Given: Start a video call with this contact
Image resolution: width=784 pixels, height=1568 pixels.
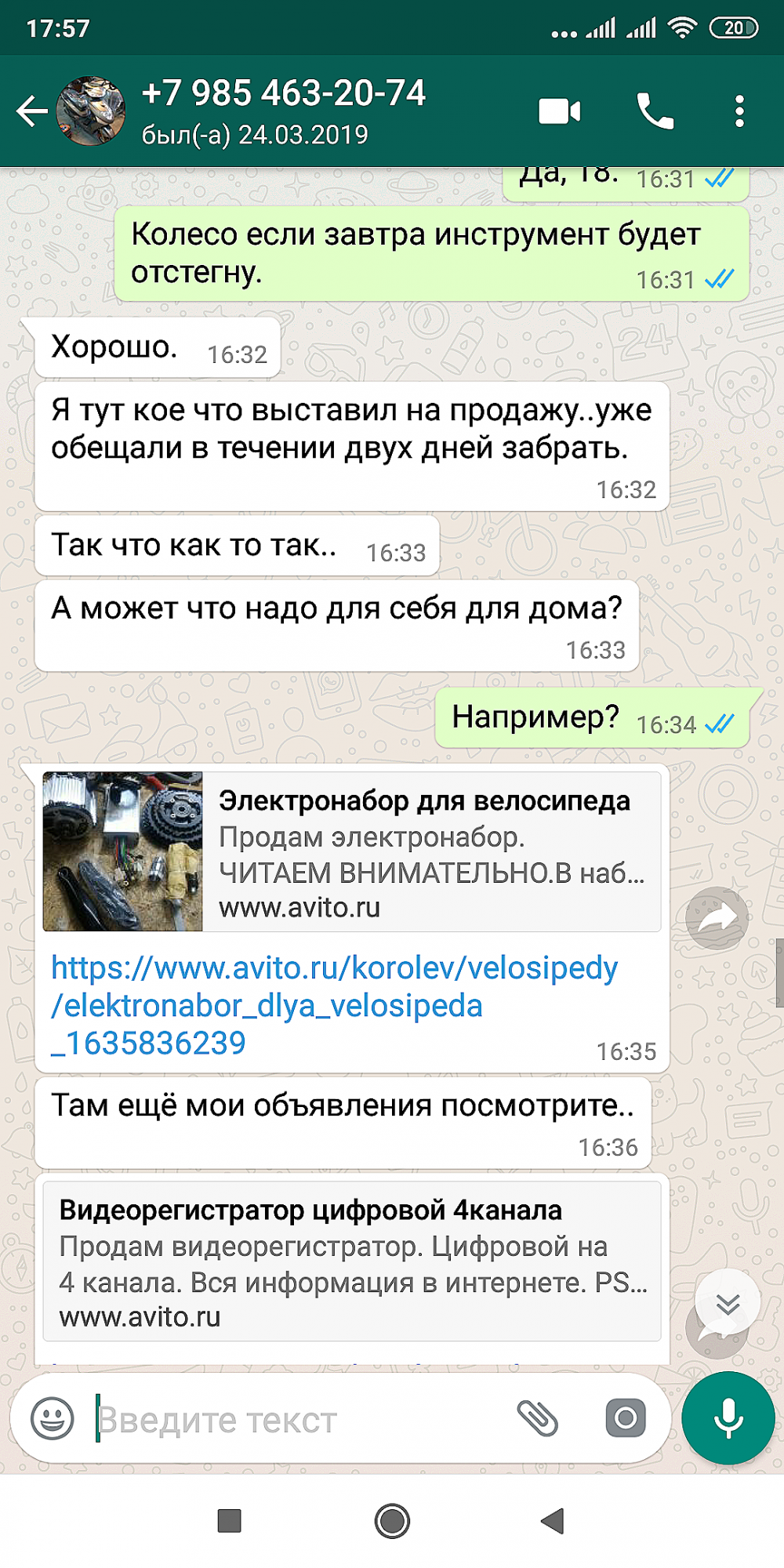Looking at the screenshot, I should tap(560, 111).
